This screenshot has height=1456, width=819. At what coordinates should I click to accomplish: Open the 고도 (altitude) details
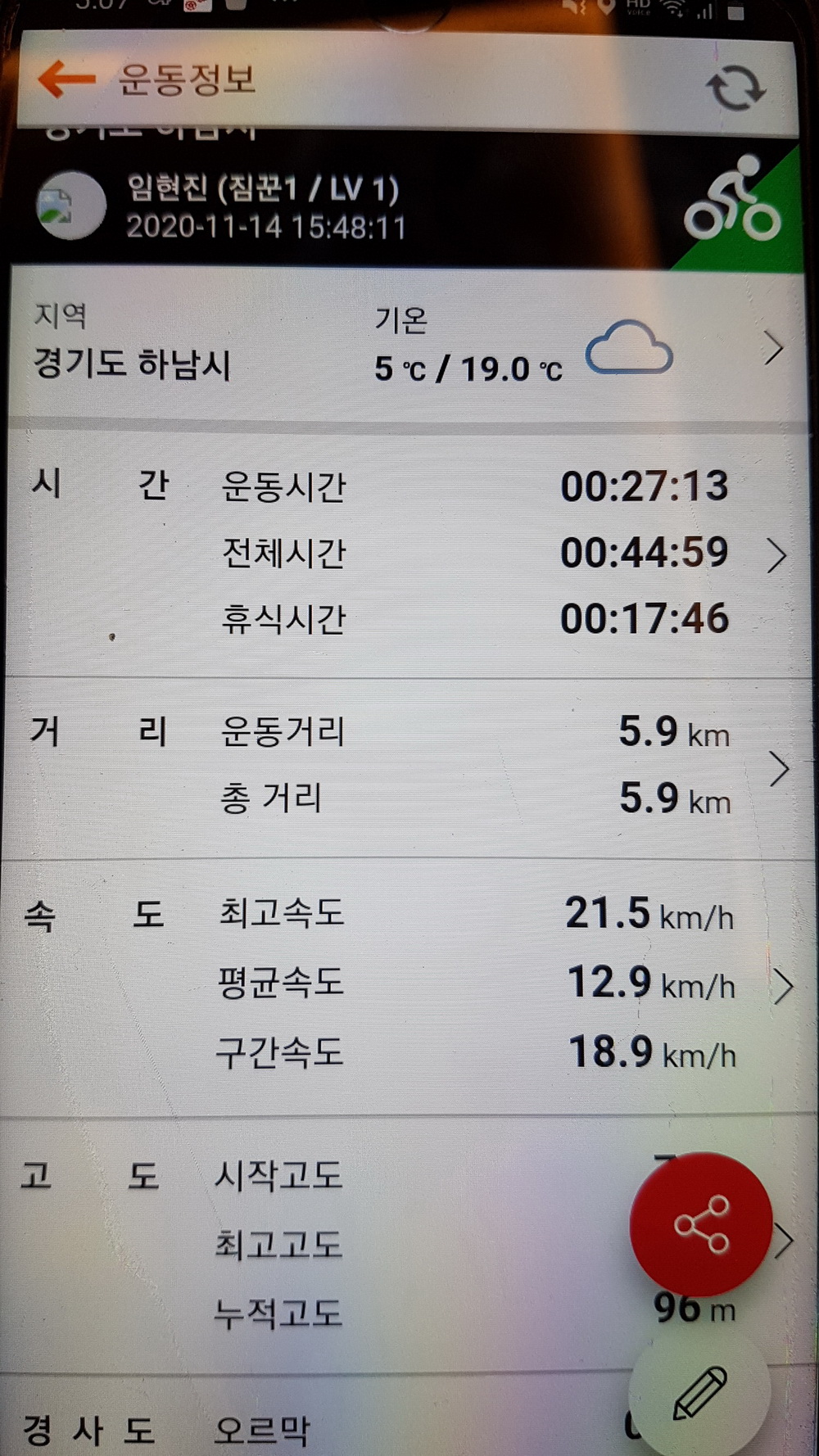click(785, 1241)
